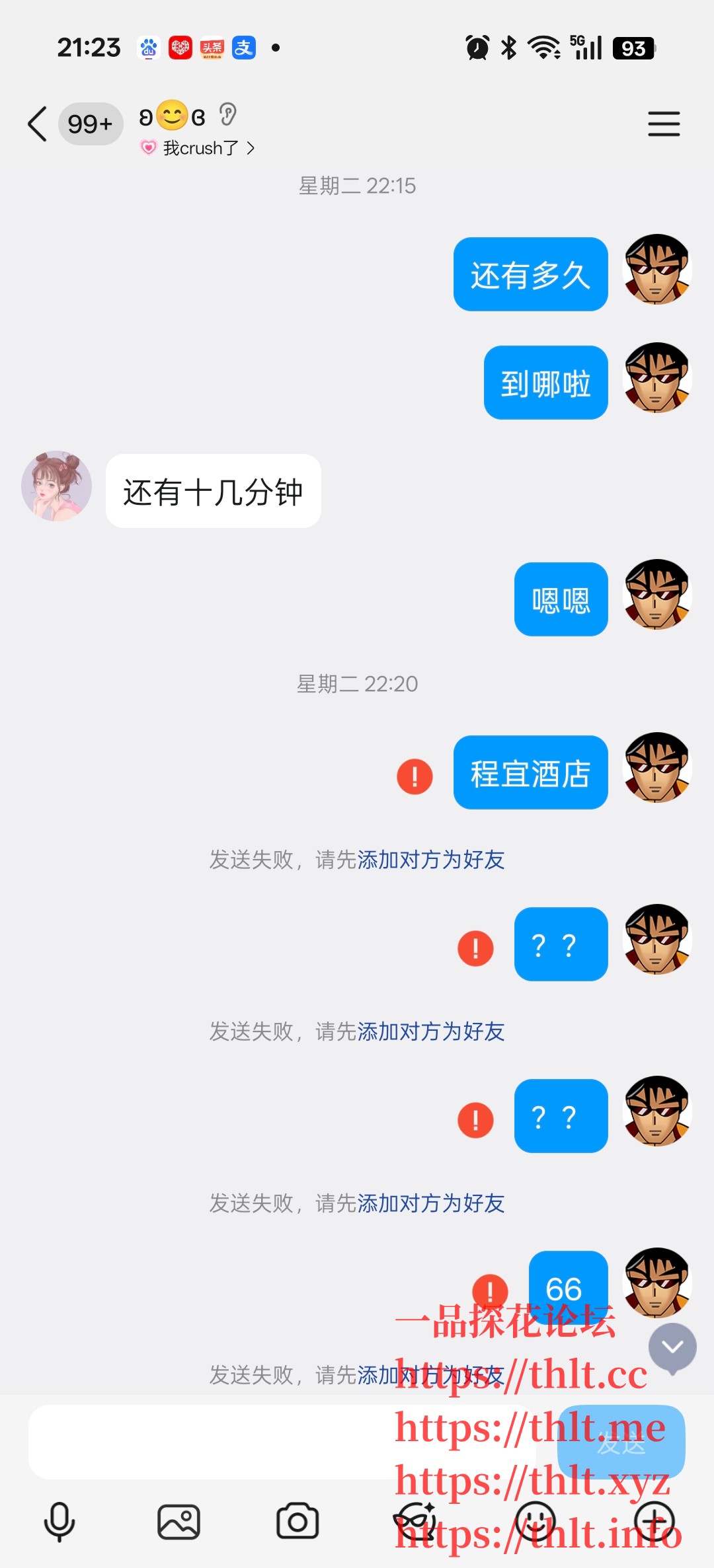Tap the 发送 send button

[621, 1442]
